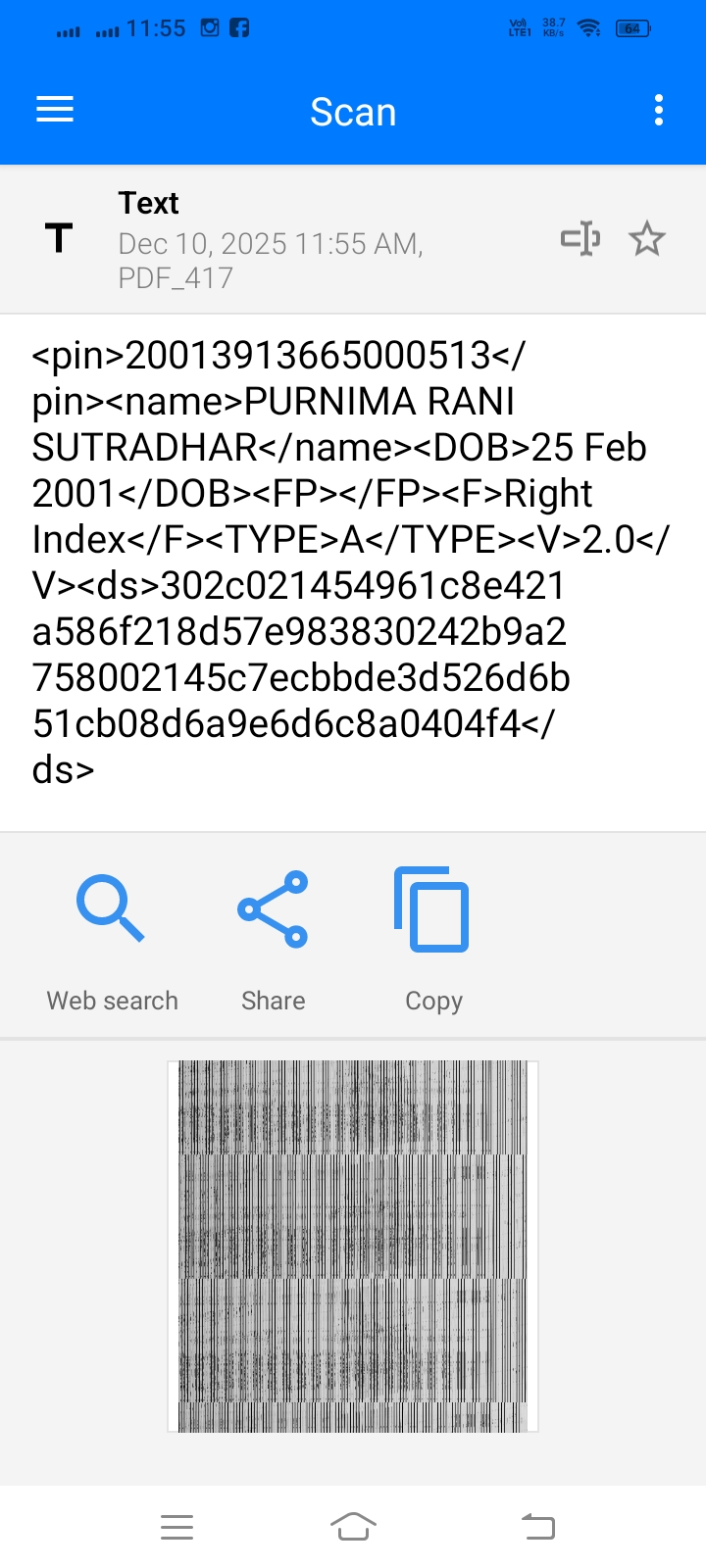Open the PDF_417 barcode image
706x1568 pixels.
353,1246
